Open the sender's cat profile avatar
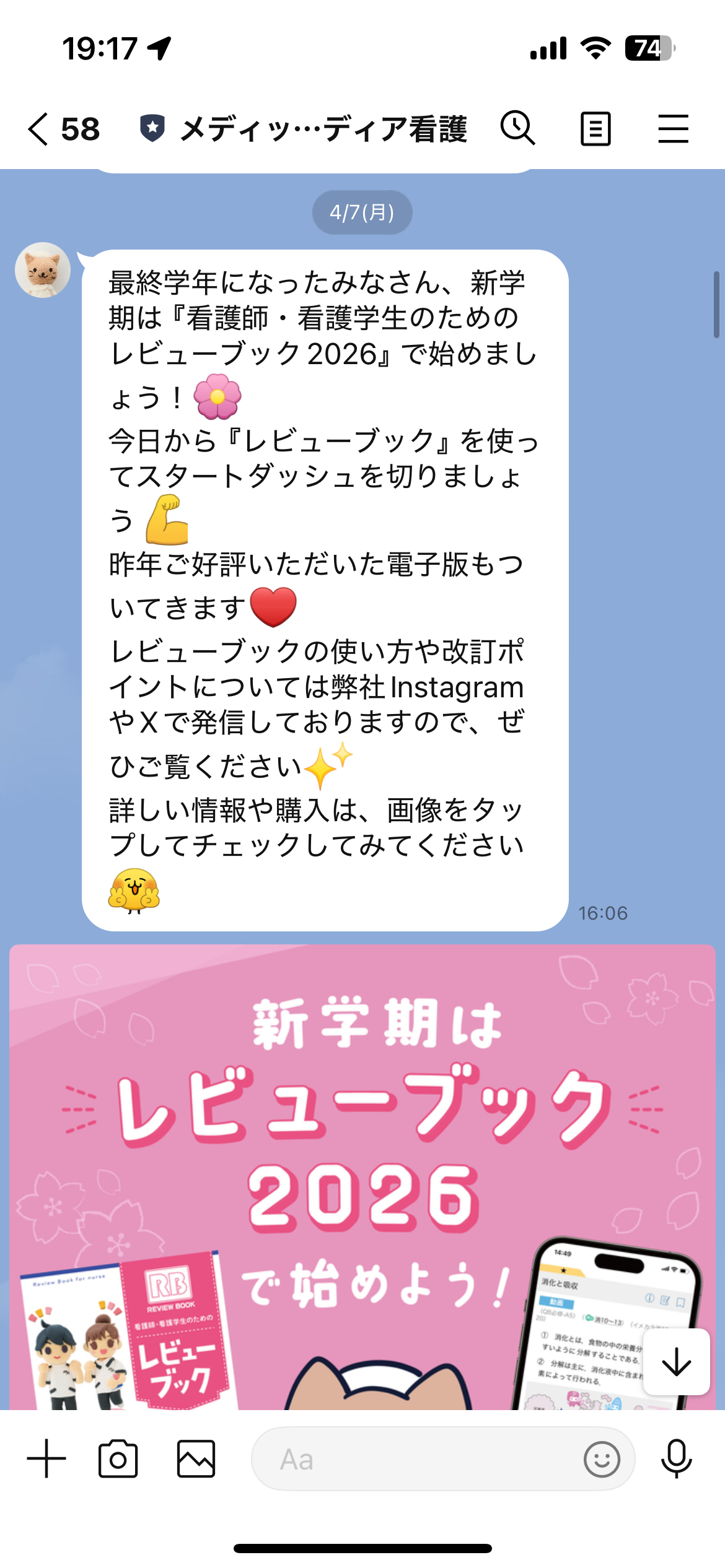The height and width of the screenshot is (1568, 725). pyautogui.click(x=43, y=270)
